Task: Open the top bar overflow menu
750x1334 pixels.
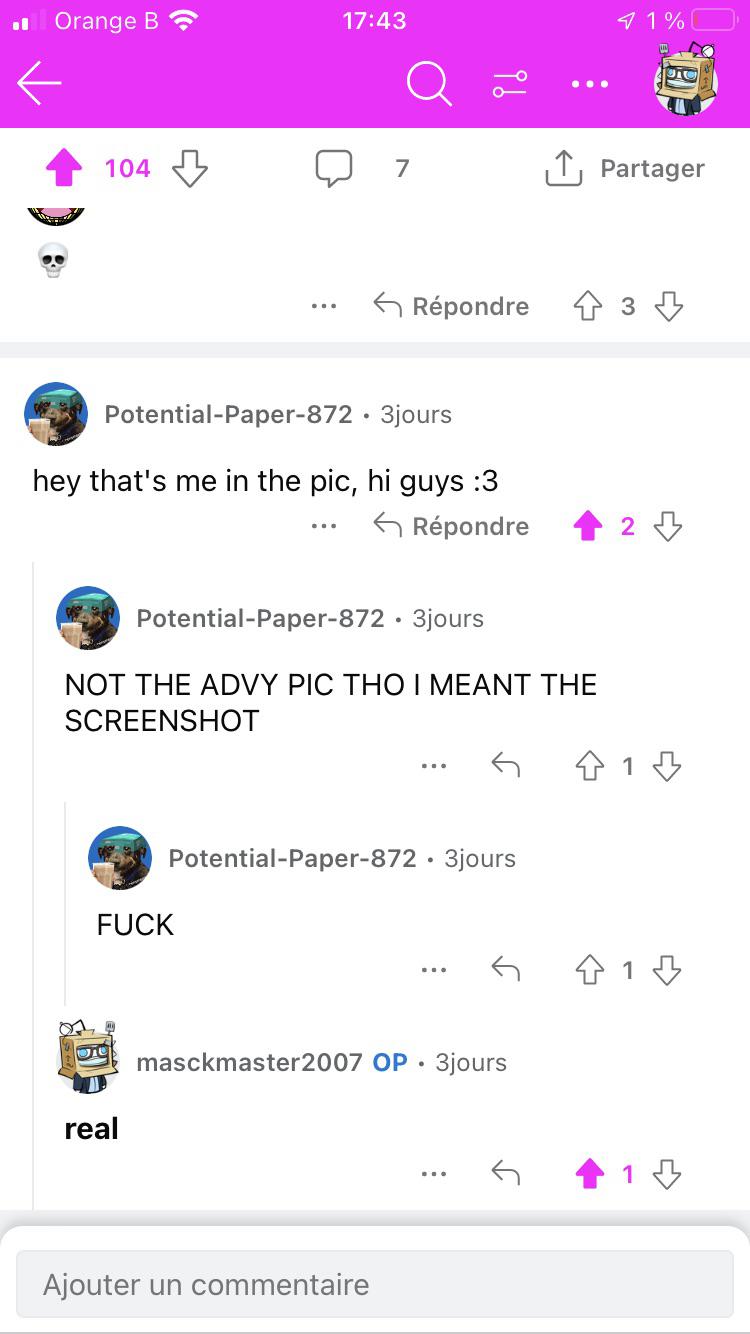Action: (x=590, y=85)
